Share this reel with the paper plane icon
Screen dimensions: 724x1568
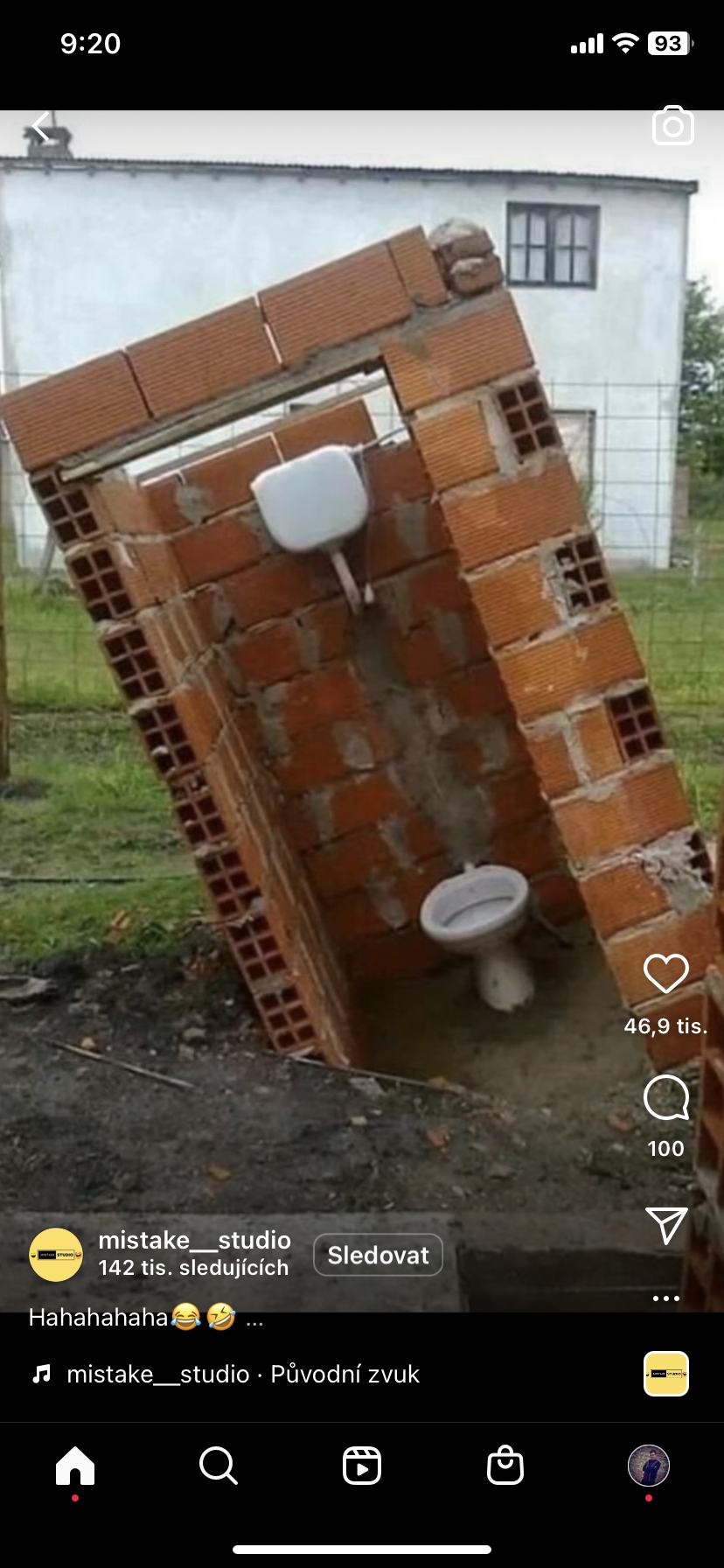pyautogui.click(x=665, y=1225)
